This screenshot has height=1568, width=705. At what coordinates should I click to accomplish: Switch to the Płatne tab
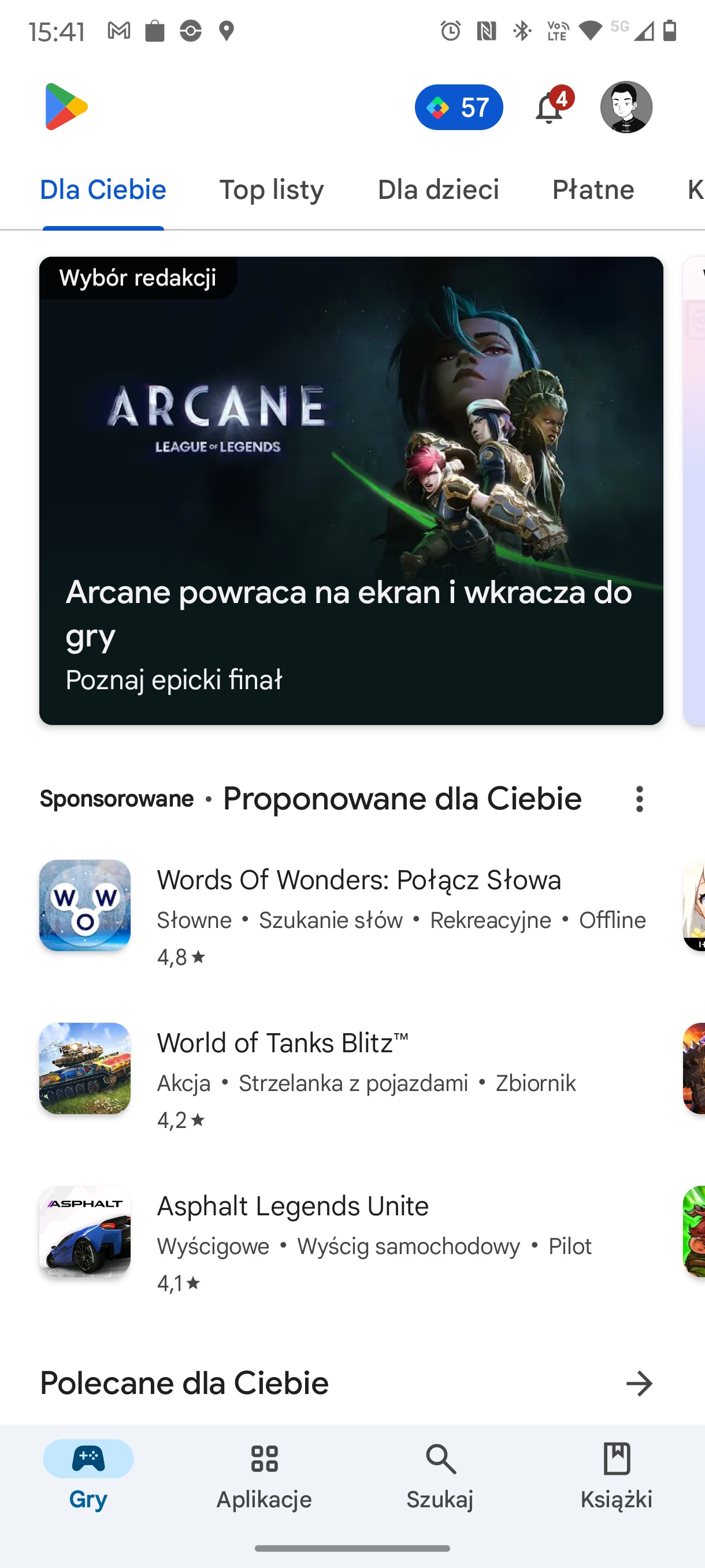593,190
